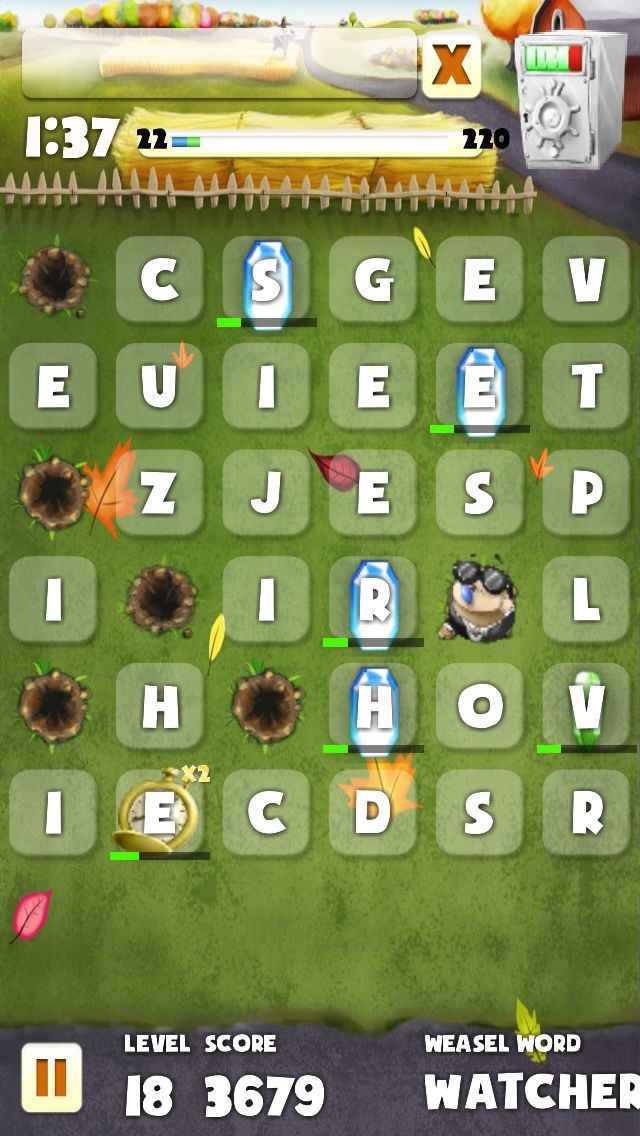This screenshot has height=1136, width=640.
Task: Select the P letter tile
Action: click(586, 493)
